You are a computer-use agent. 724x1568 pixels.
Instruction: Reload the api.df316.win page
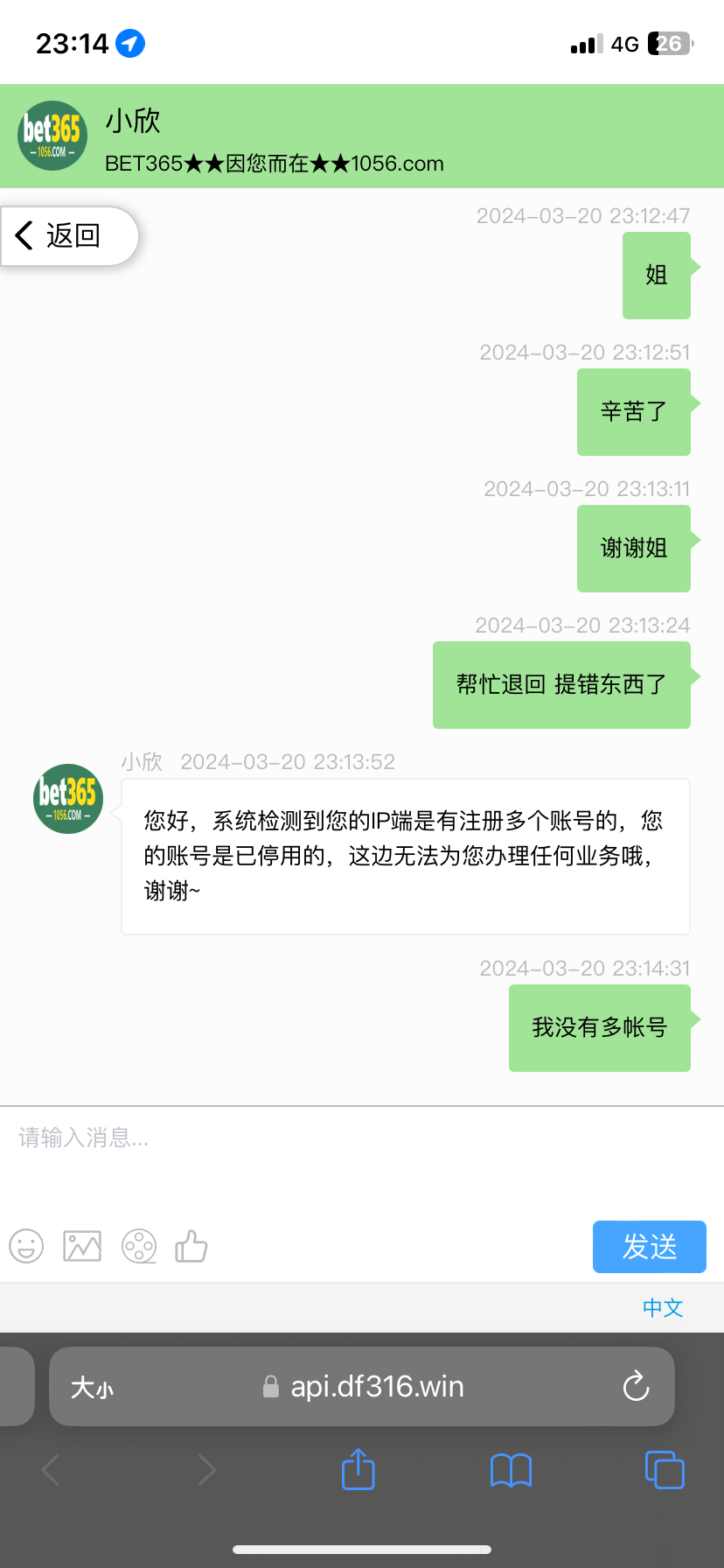point(636,1386)
